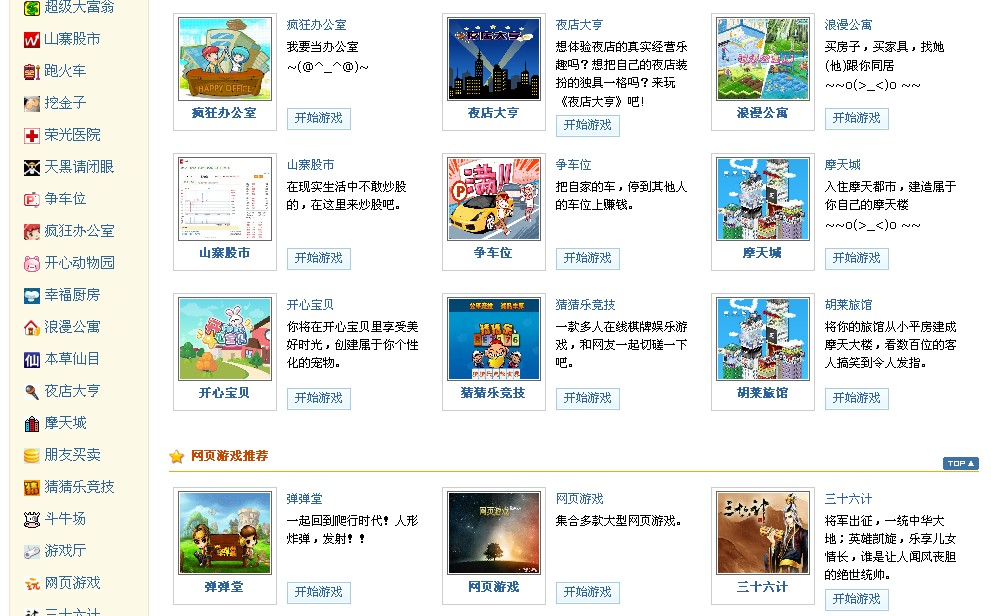
Task: Open the 三十六计 game thumbnail
Action: pyautogui.click(x=762, y=532)
